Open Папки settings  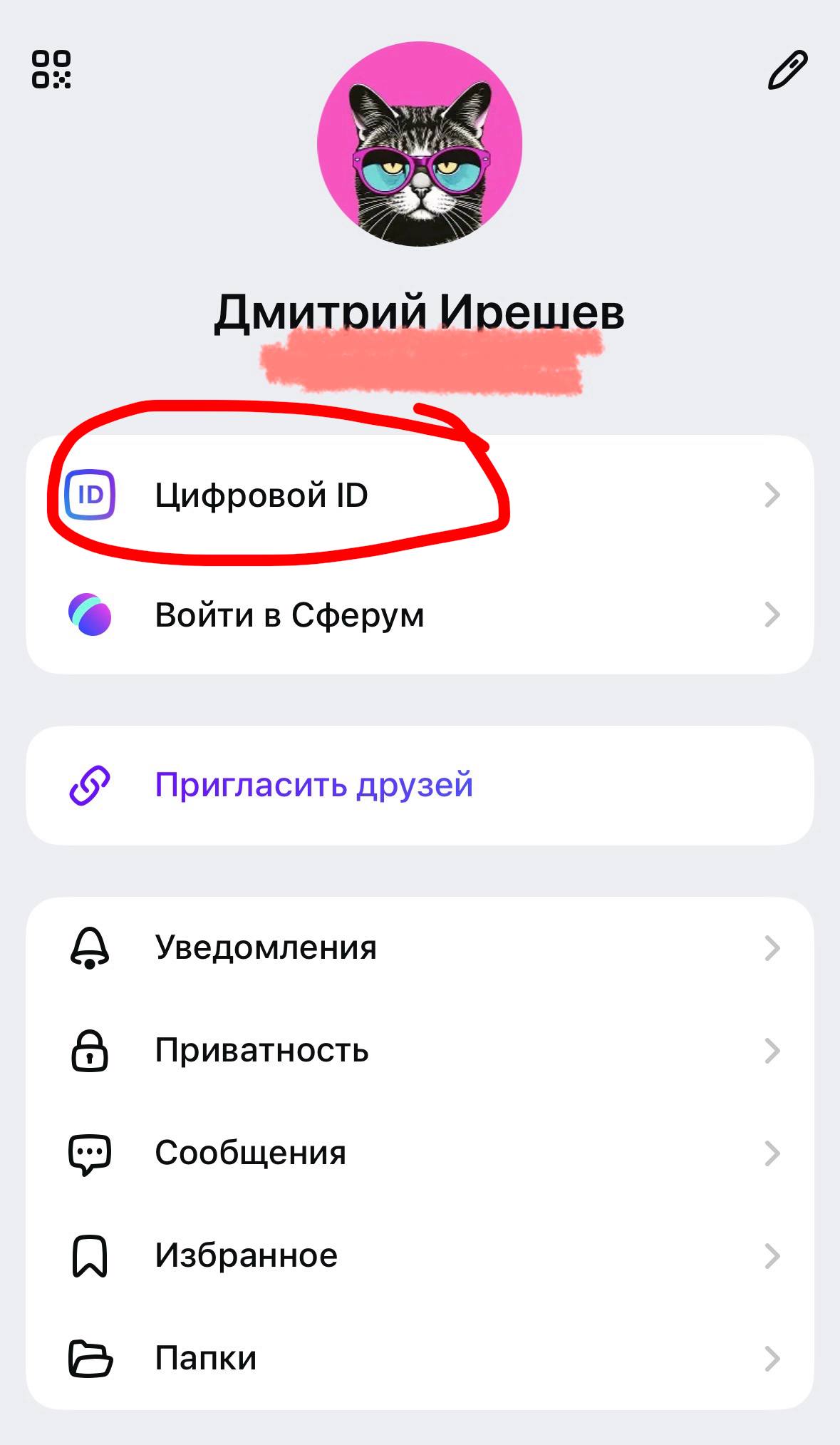419,1358
